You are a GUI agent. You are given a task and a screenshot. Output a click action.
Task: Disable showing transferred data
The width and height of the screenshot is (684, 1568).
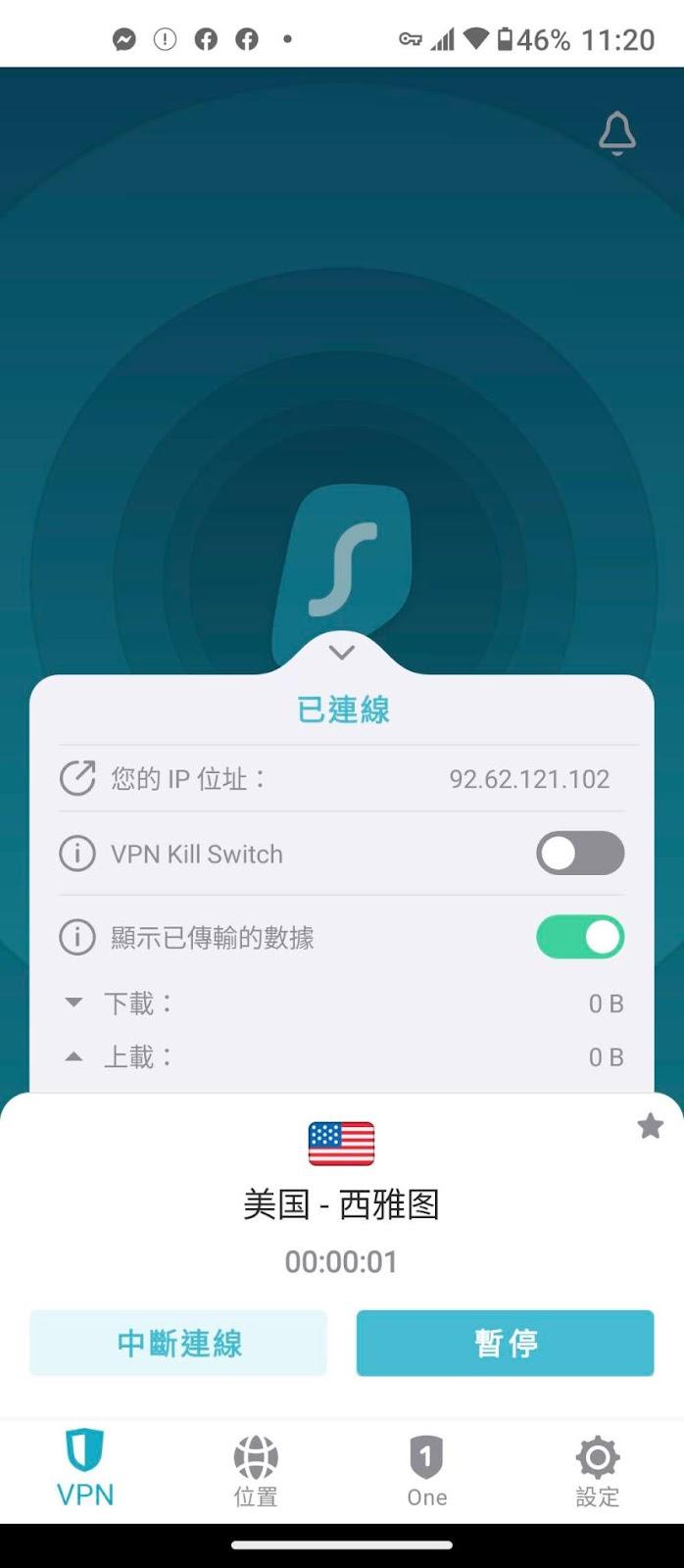[579, 938]
